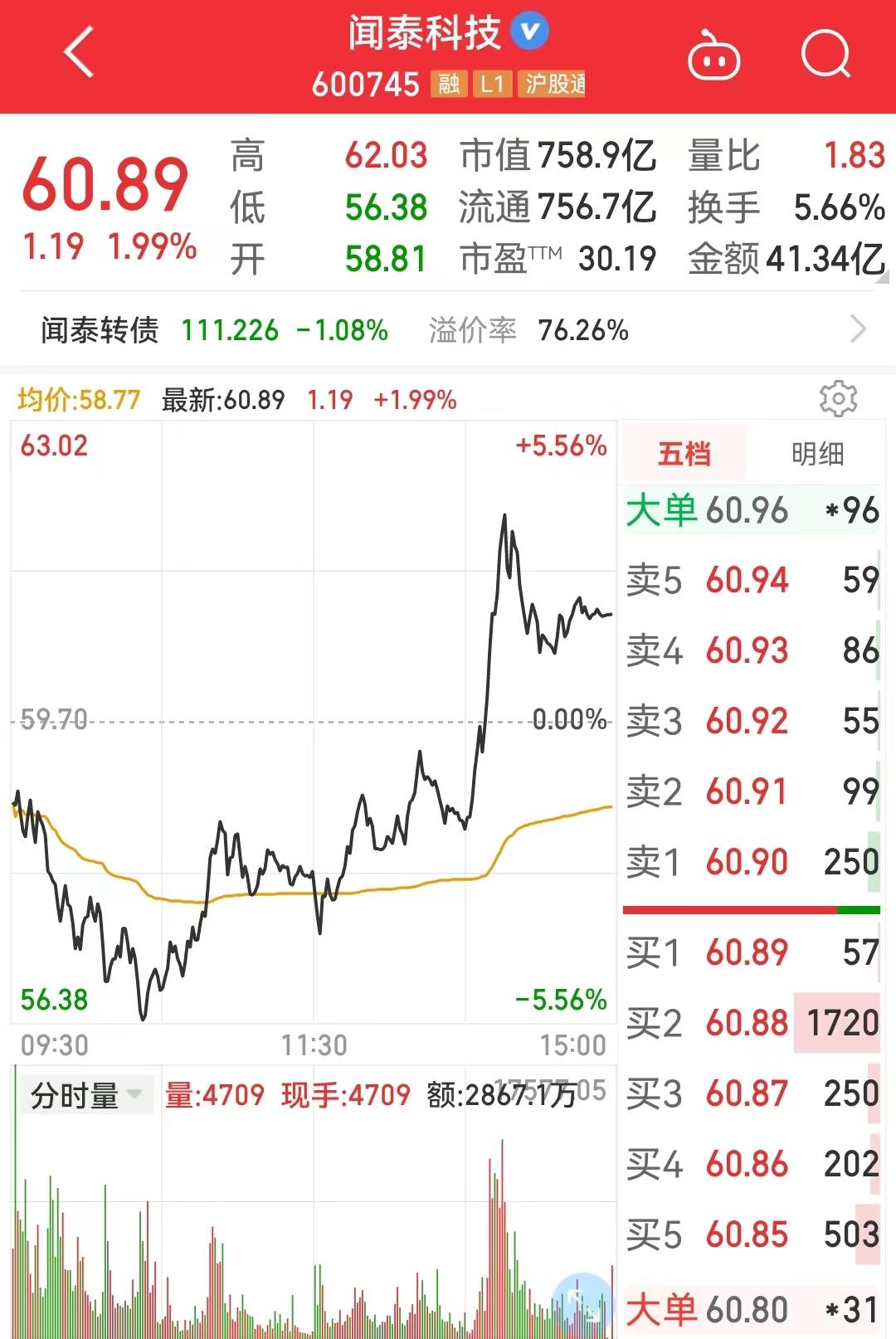Tap the 买2 volume bar showing 1720
Image resolution: width=896 pixels, height=1339 pixels.
click(840, 1023)
